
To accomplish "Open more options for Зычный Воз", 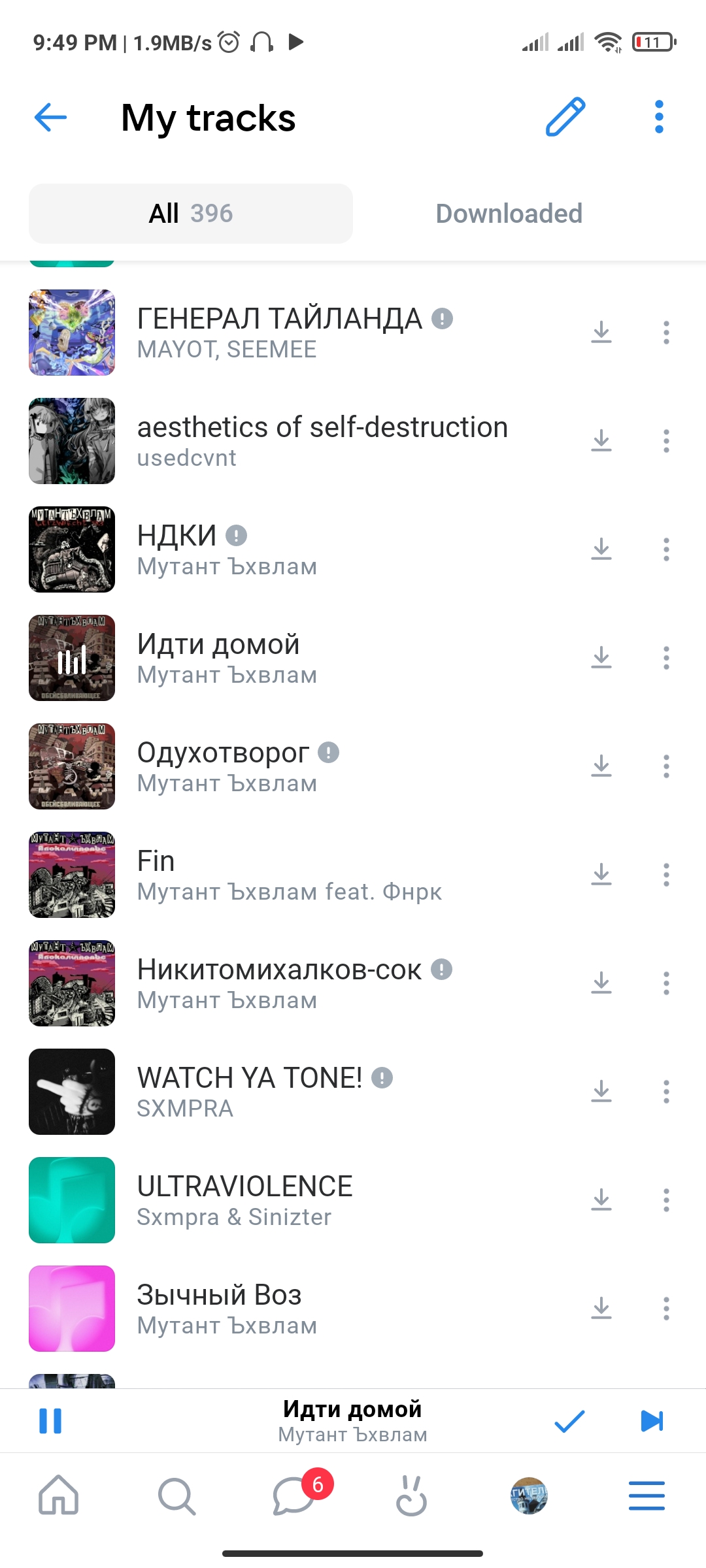I will [666, 1309].
